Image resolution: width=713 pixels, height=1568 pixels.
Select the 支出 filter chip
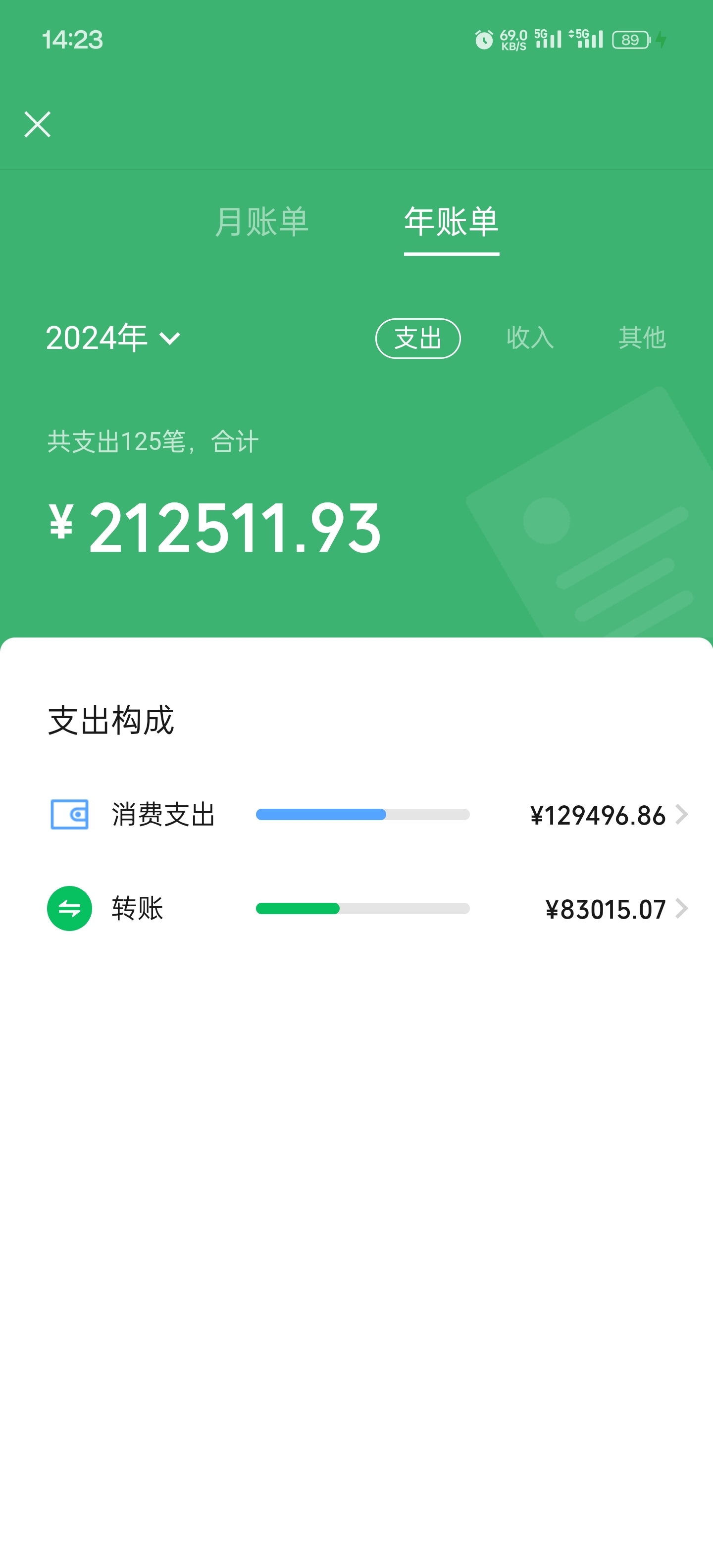tap(418, 338)
